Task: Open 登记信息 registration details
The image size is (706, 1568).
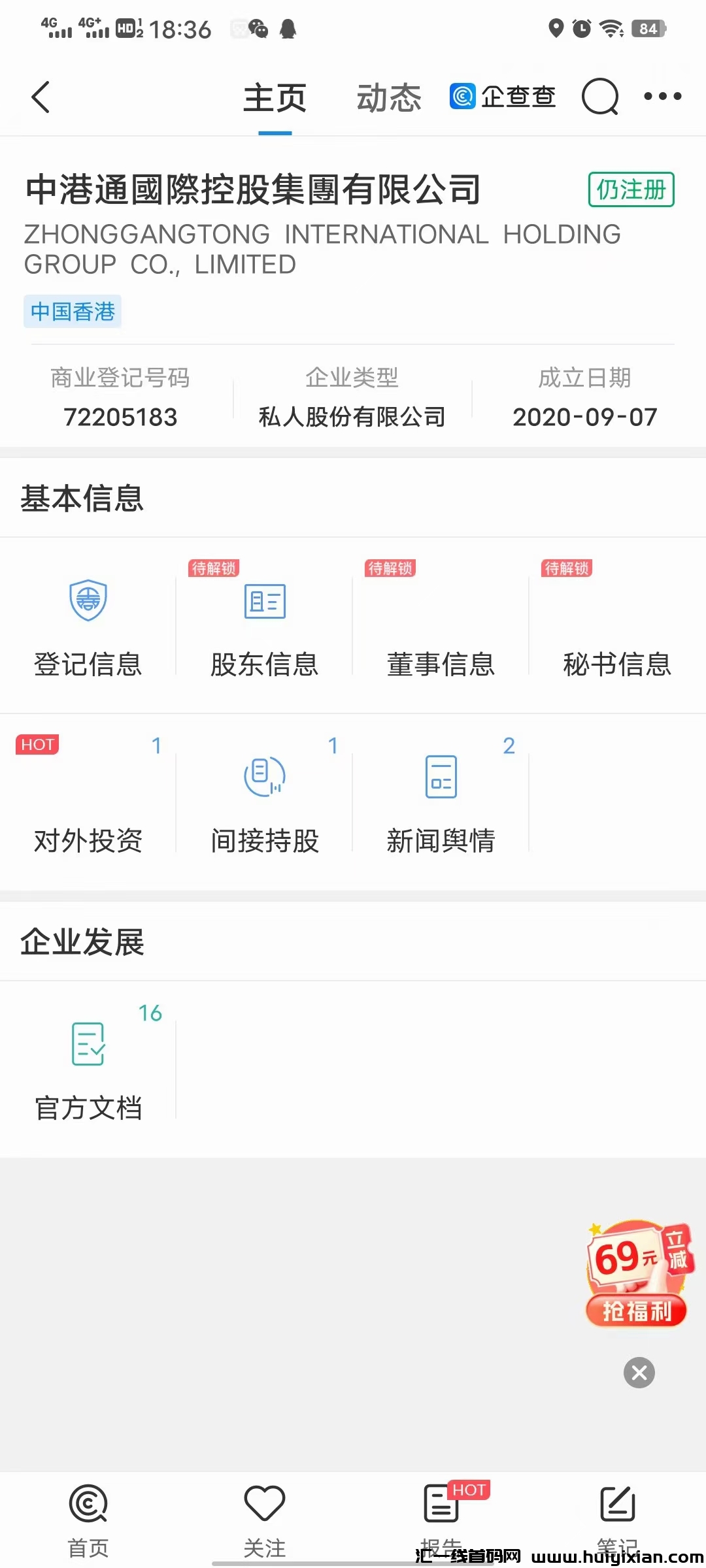Action: coord(88,627)
